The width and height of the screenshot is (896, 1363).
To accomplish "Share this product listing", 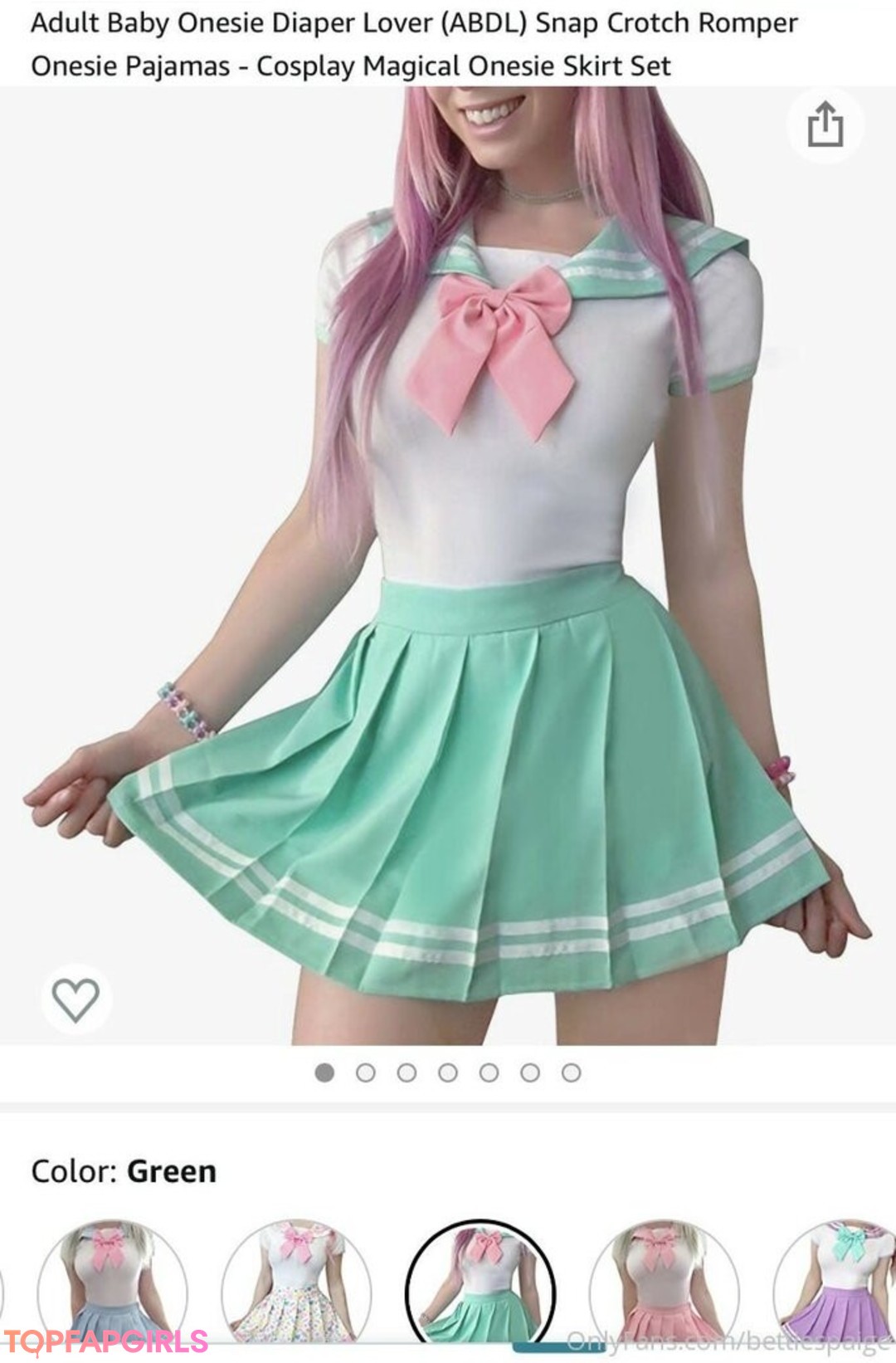I will tap(825, 126).
